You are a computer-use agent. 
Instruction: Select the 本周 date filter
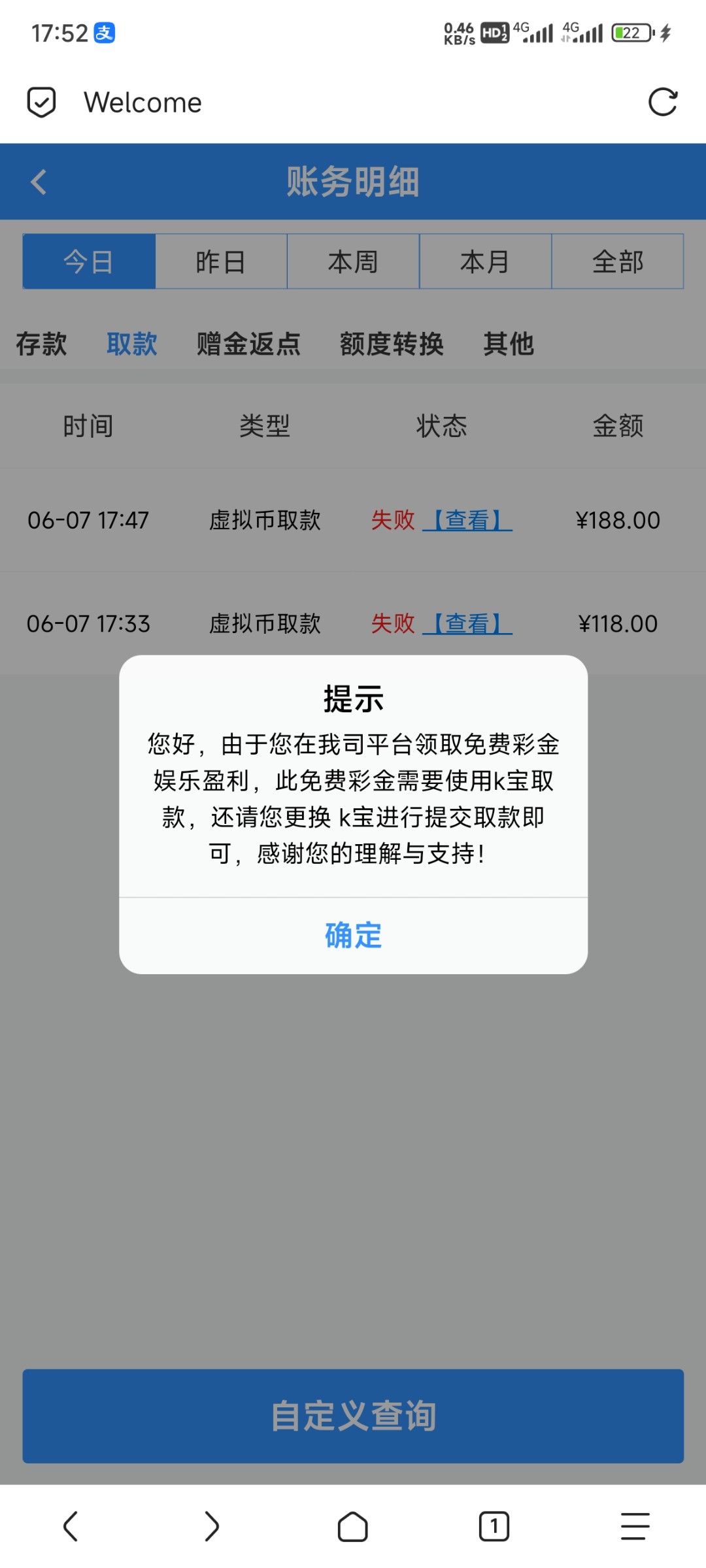click(x=353, y=261)
